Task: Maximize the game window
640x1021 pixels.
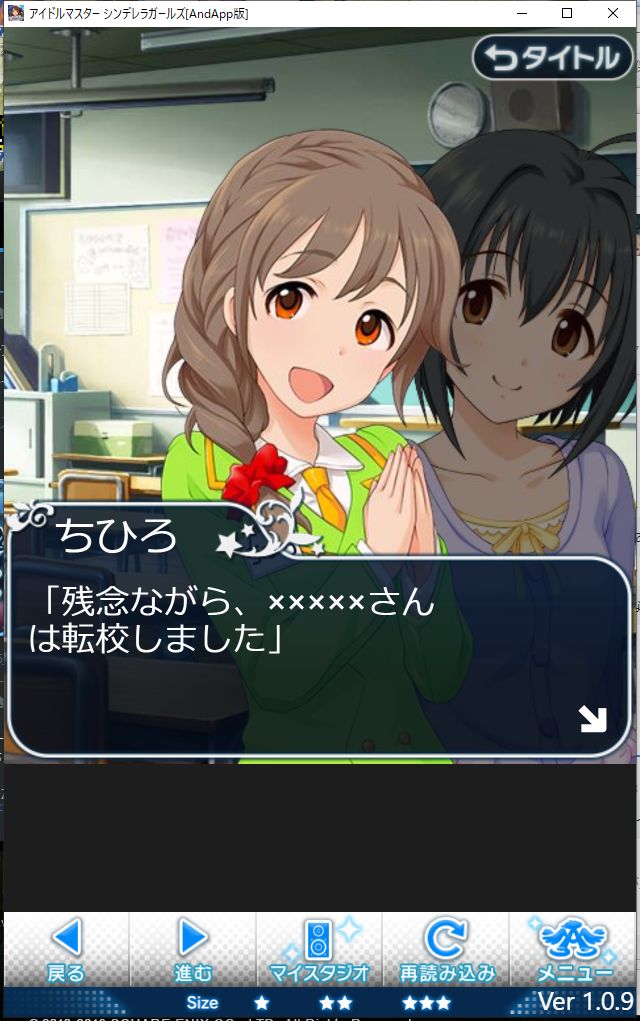Action: (x=567, y=13)
